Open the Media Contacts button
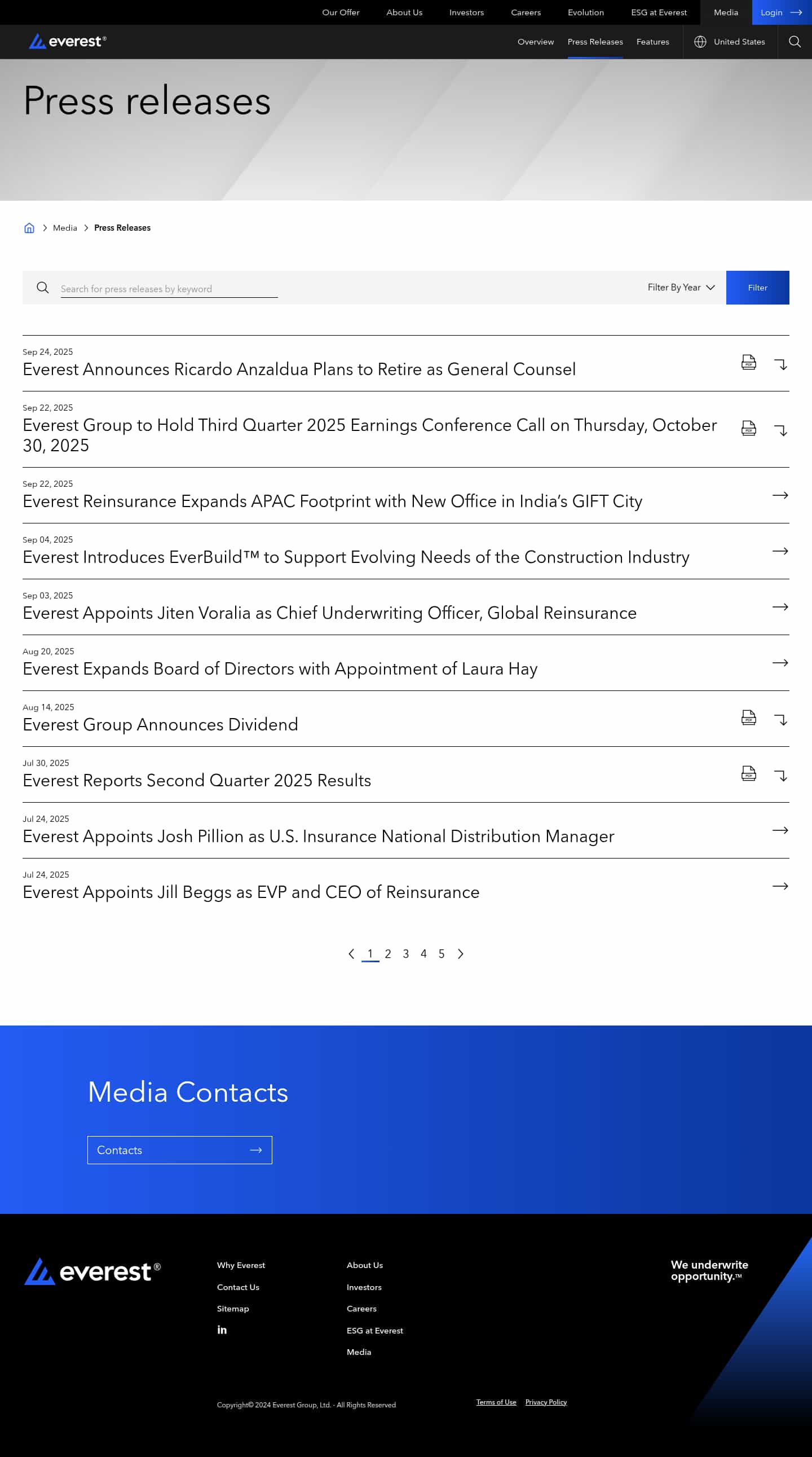This screenshot has width=812, height=1457. (179, 1150)
